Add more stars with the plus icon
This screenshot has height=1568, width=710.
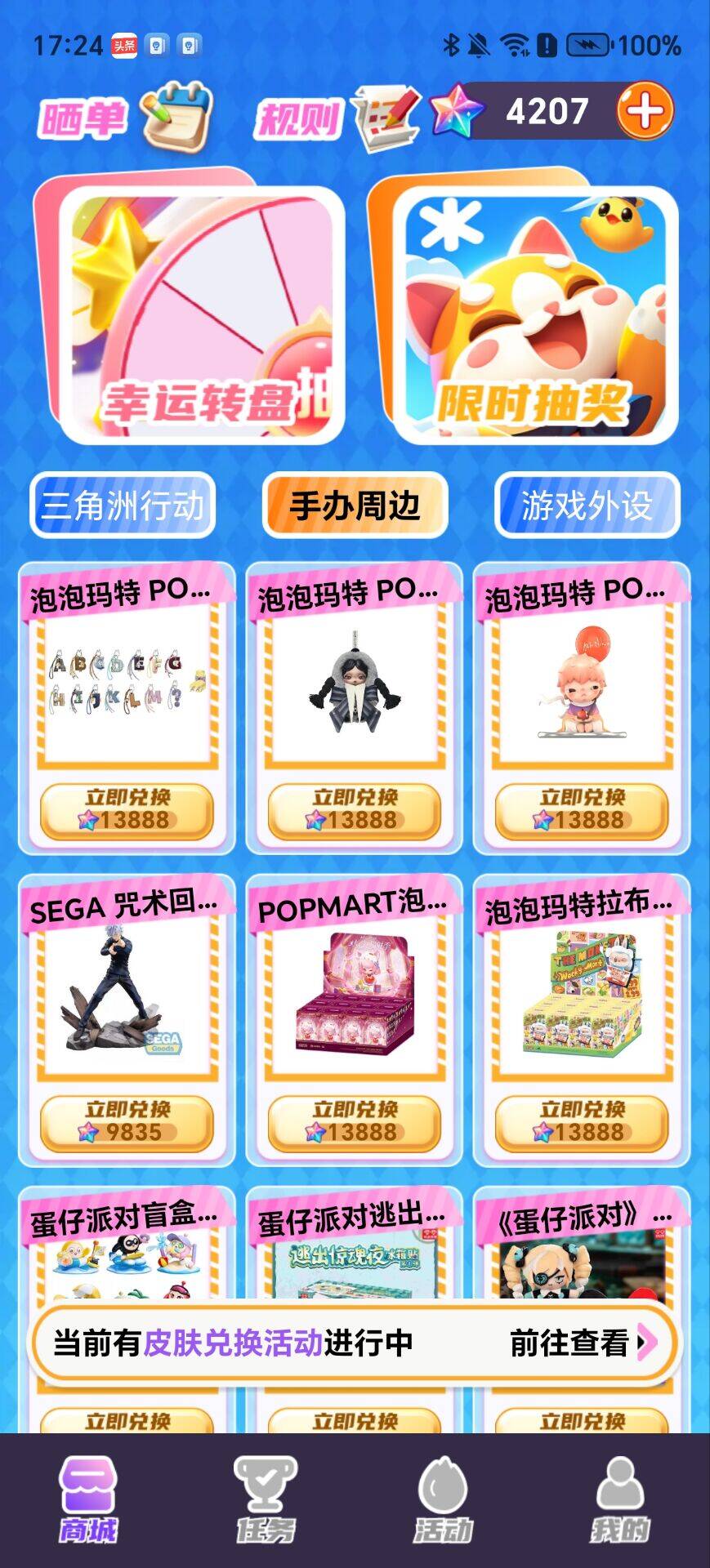[645, 111]
